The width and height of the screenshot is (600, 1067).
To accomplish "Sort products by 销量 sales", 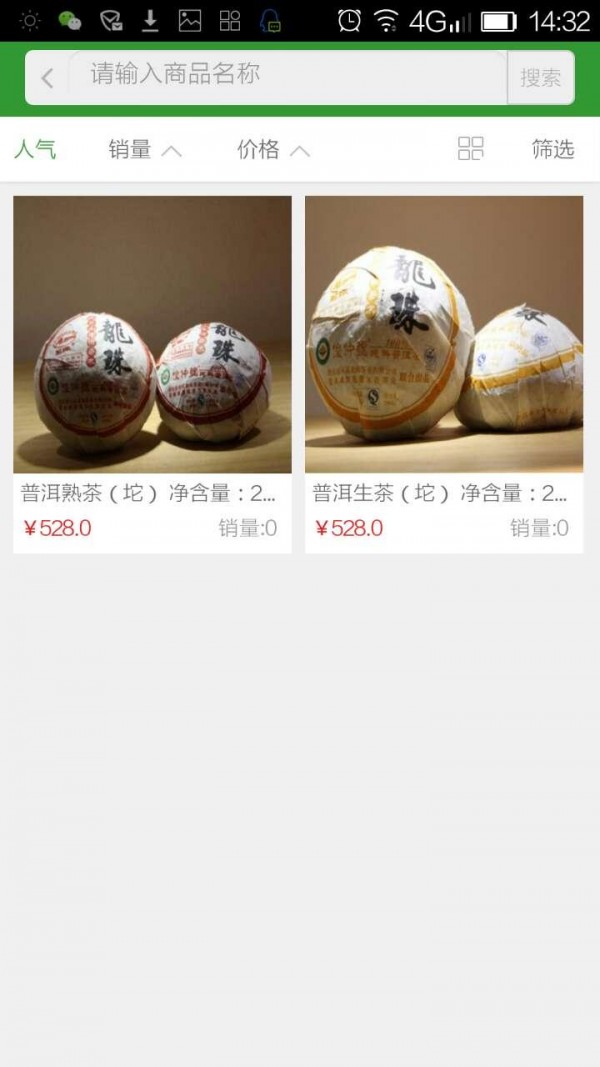I will coord(145,150).
